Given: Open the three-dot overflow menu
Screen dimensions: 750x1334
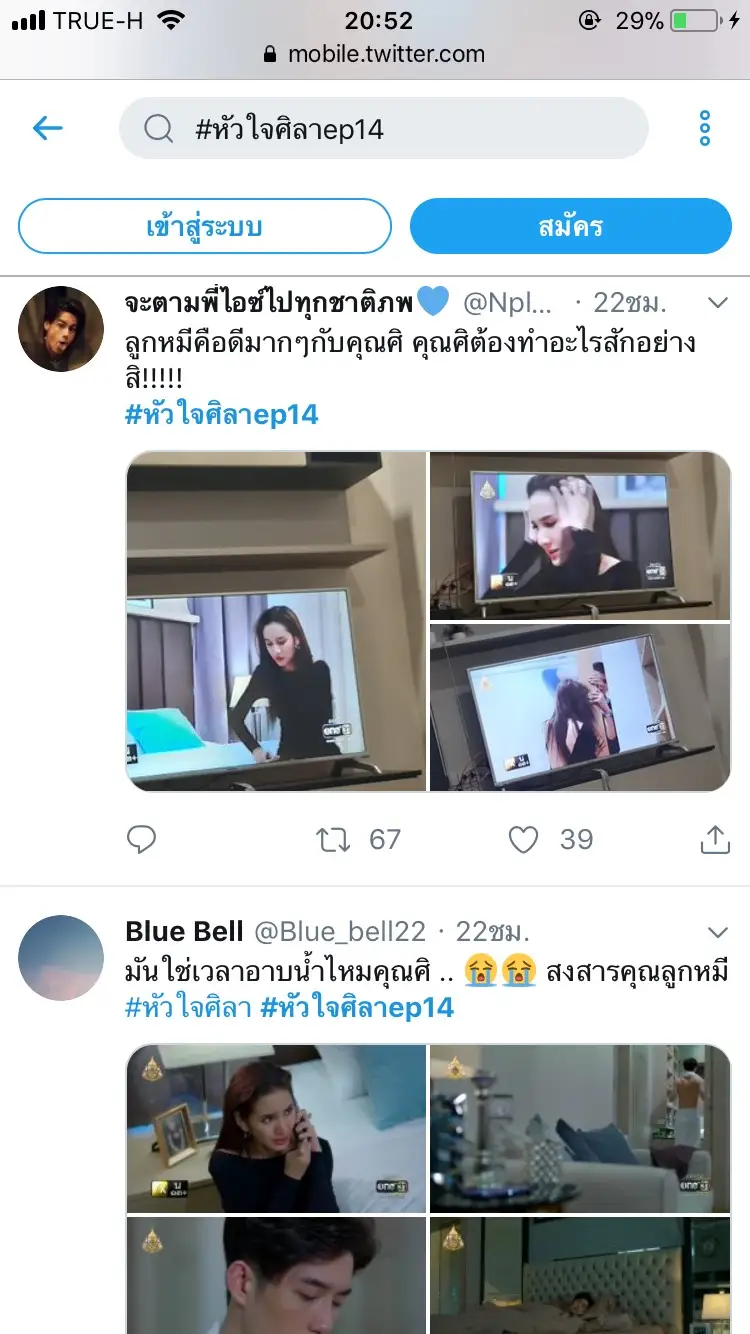Looking at the screenshot, I should [x=705, y=128].
